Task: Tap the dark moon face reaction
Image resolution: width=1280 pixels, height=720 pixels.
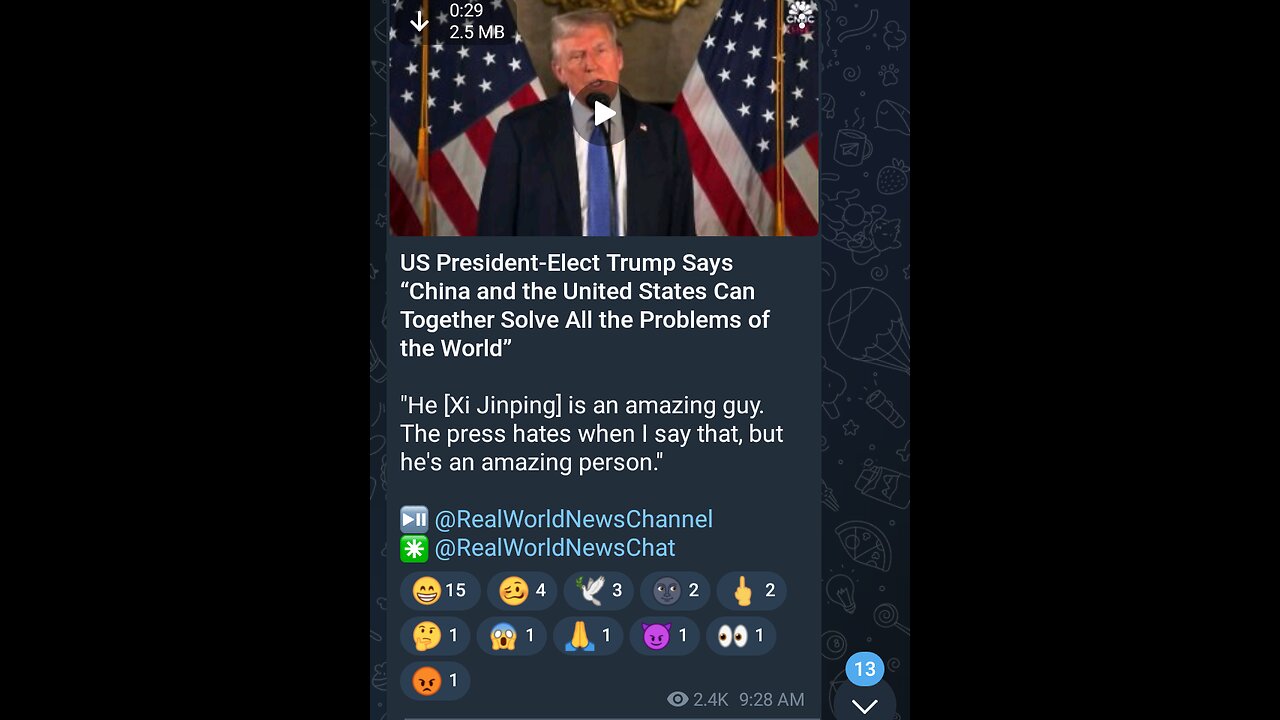Action: (x=675, y=591)
